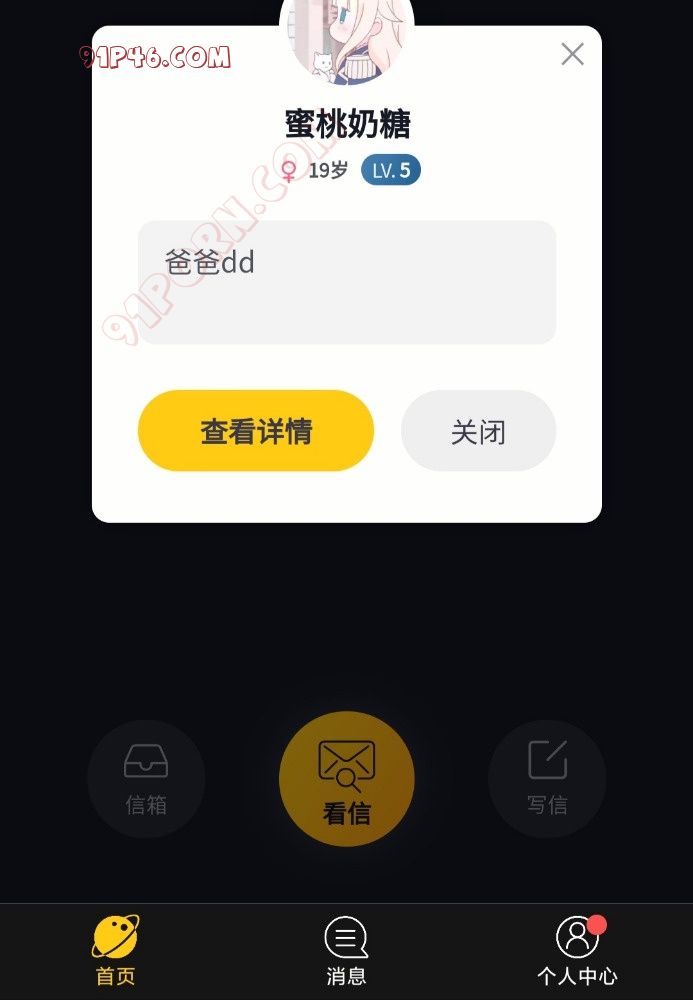Tap the 看信 read letters button

346,779
